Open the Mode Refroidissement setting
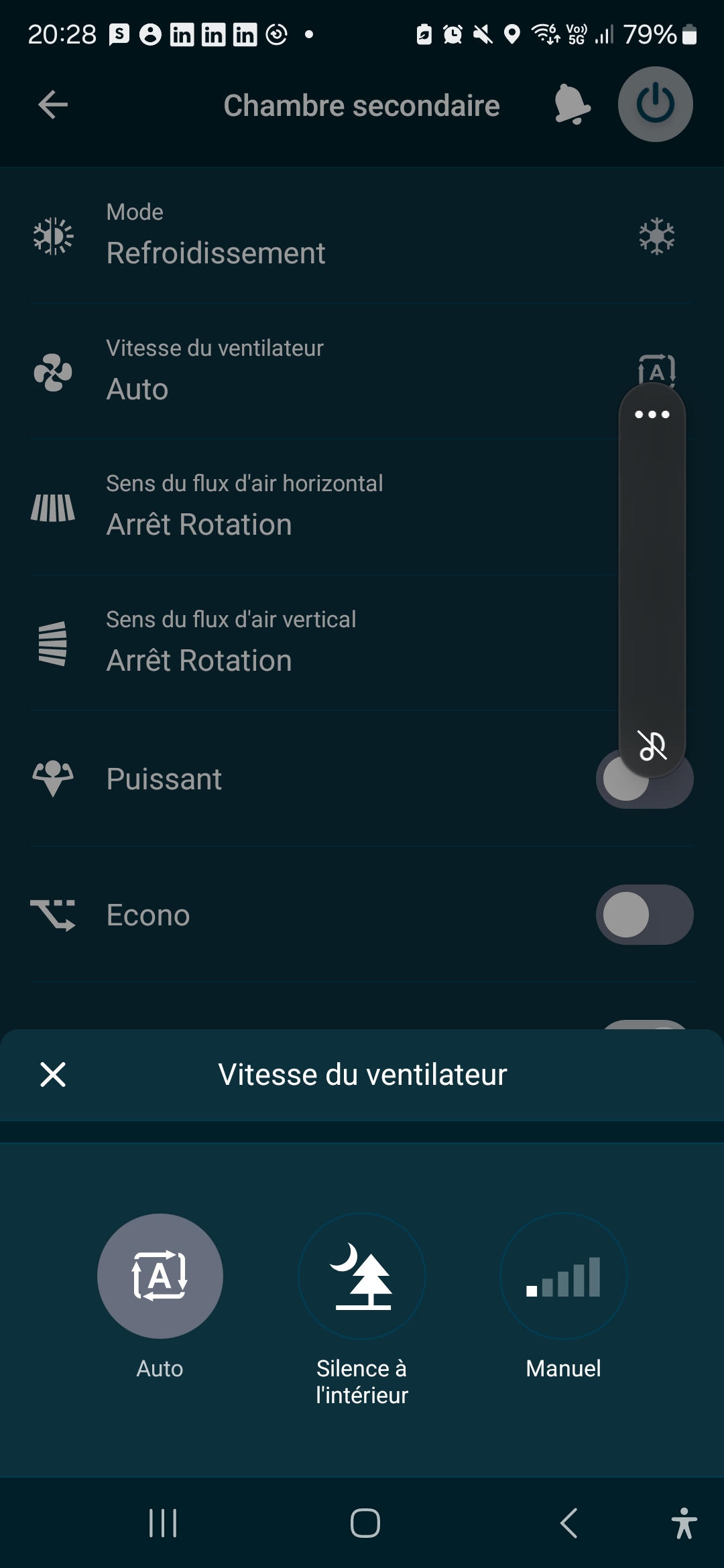The width and height of the screenshot is (724, 1568). click(362, 236)
